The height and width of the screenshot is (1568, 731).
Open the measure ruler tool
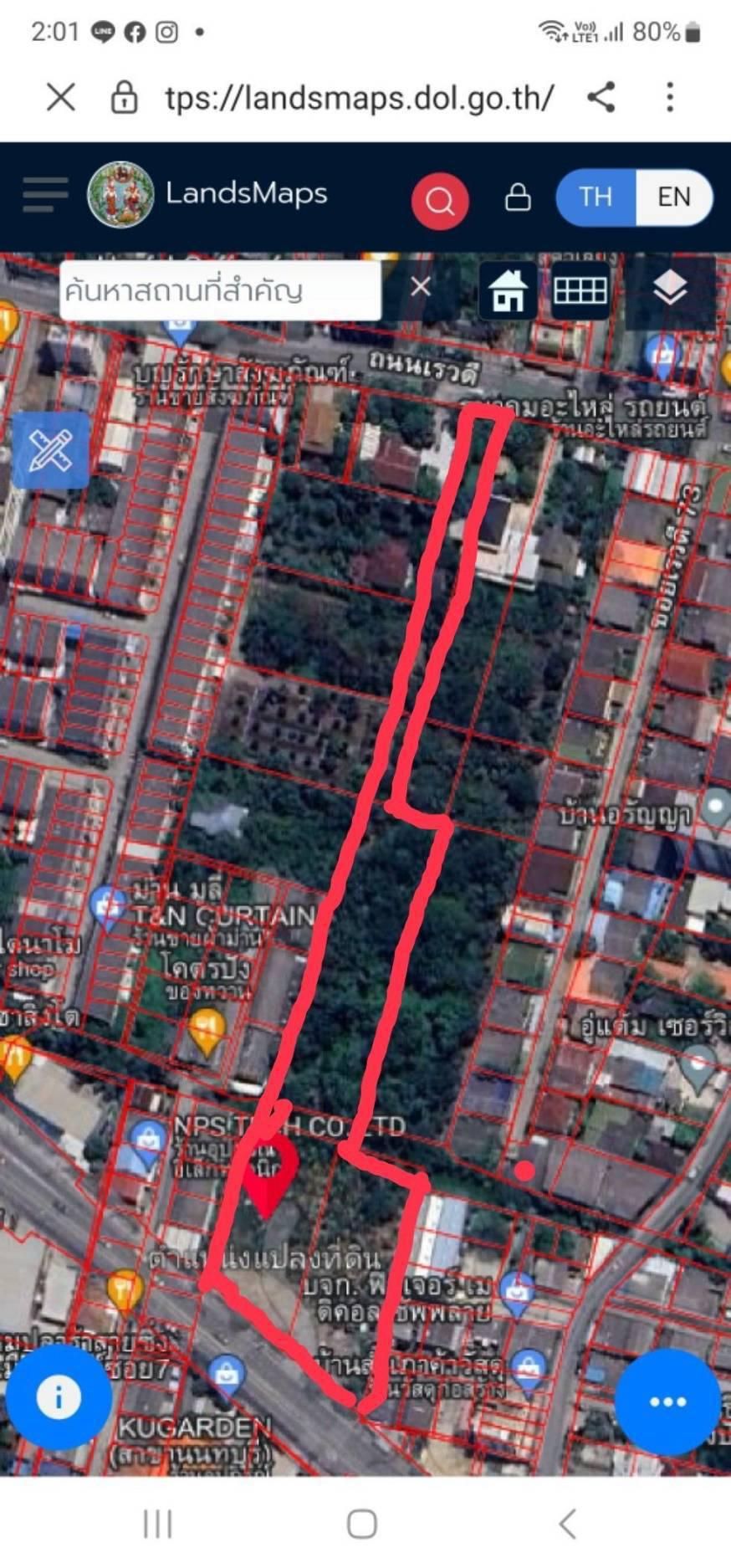point(51,450)
